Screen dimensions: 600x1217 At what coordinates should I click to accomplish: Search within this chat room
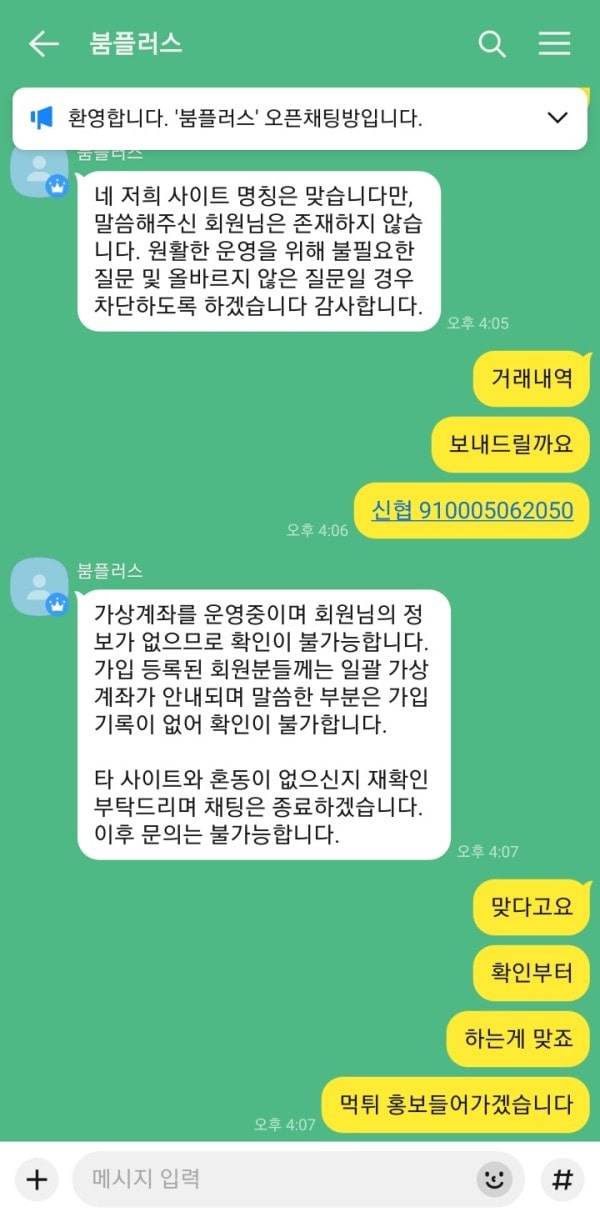(492, 44)
